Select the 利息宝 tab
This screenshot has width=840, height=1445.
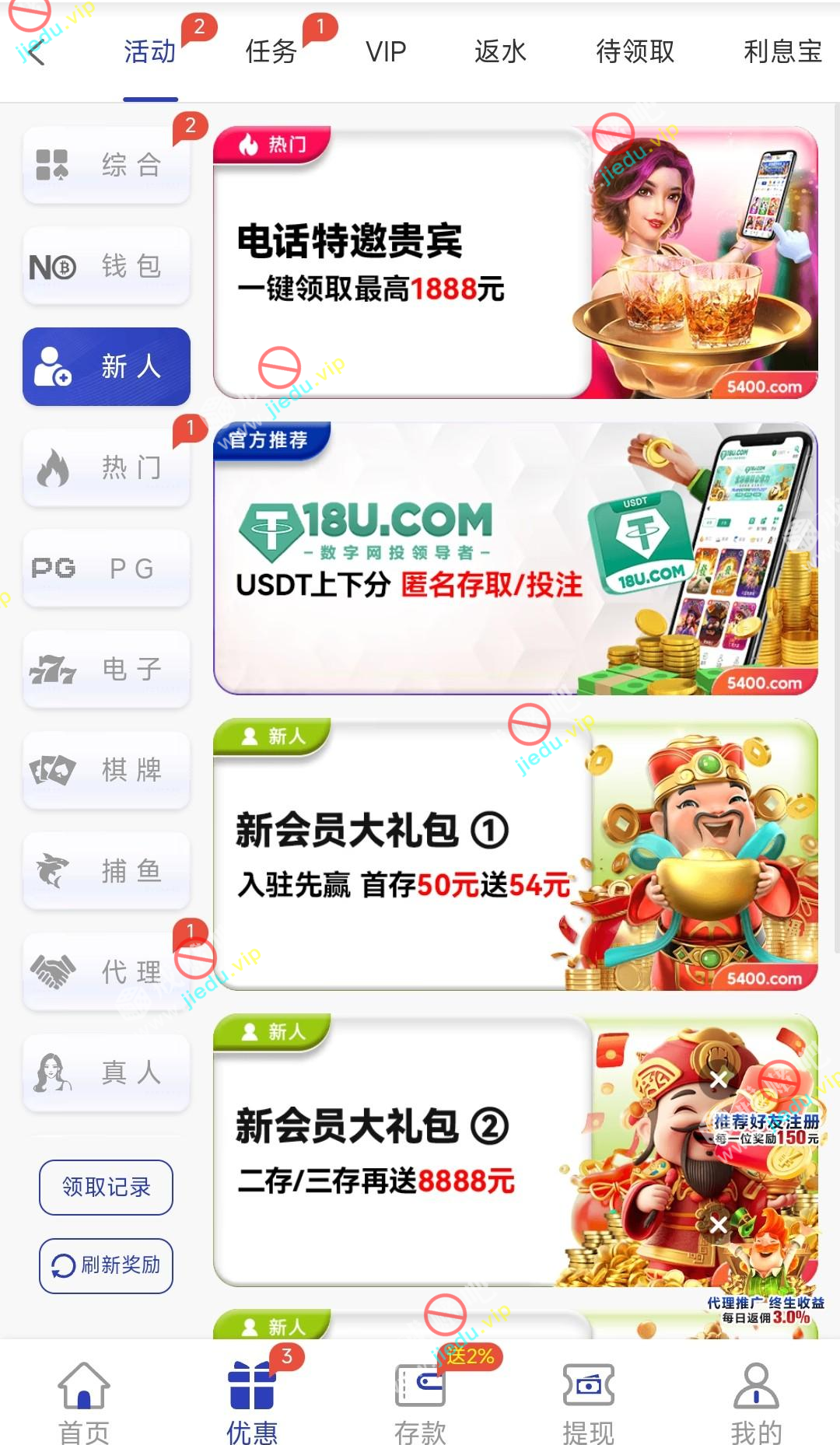tap(782, 51)
